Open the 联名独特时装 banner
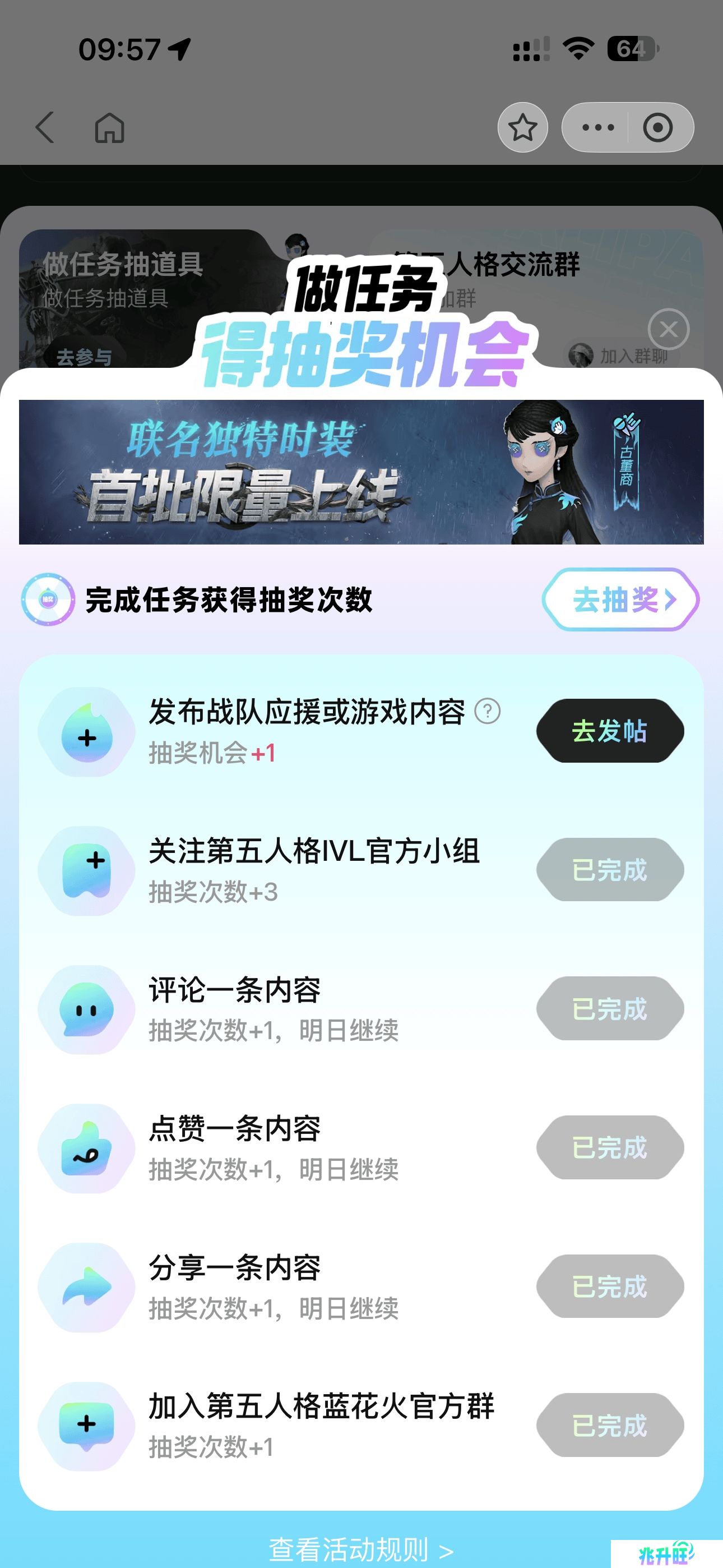The height and width of the screenshot is (1568, 723). (361, 472)
